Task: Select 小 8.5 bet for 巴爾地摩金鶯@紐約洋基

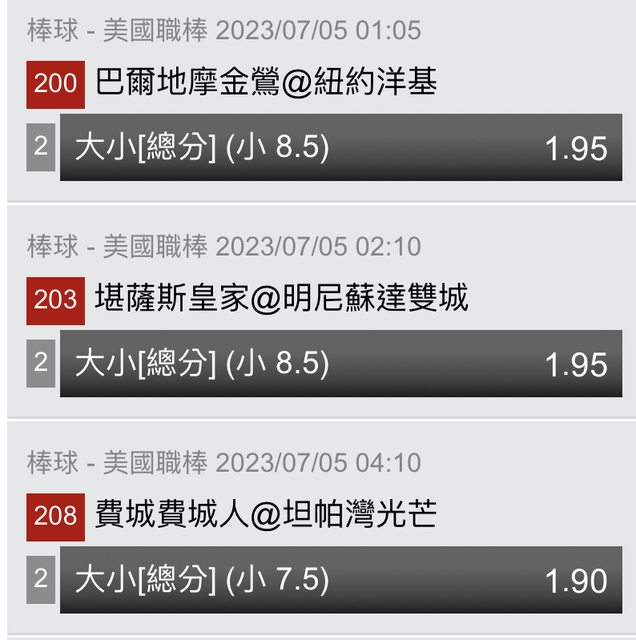Action: coord(340,147)
